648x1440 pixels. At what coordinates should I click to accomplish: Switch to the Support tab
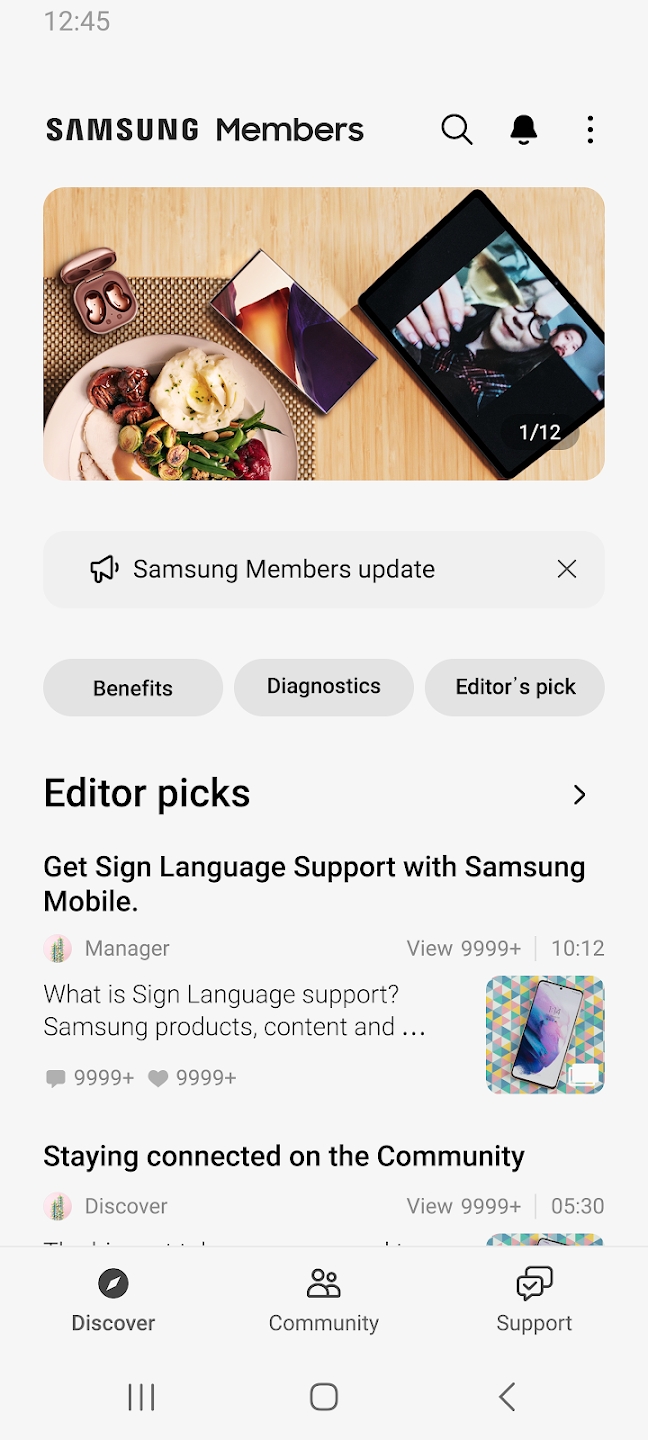click(x=534, y=1300)
